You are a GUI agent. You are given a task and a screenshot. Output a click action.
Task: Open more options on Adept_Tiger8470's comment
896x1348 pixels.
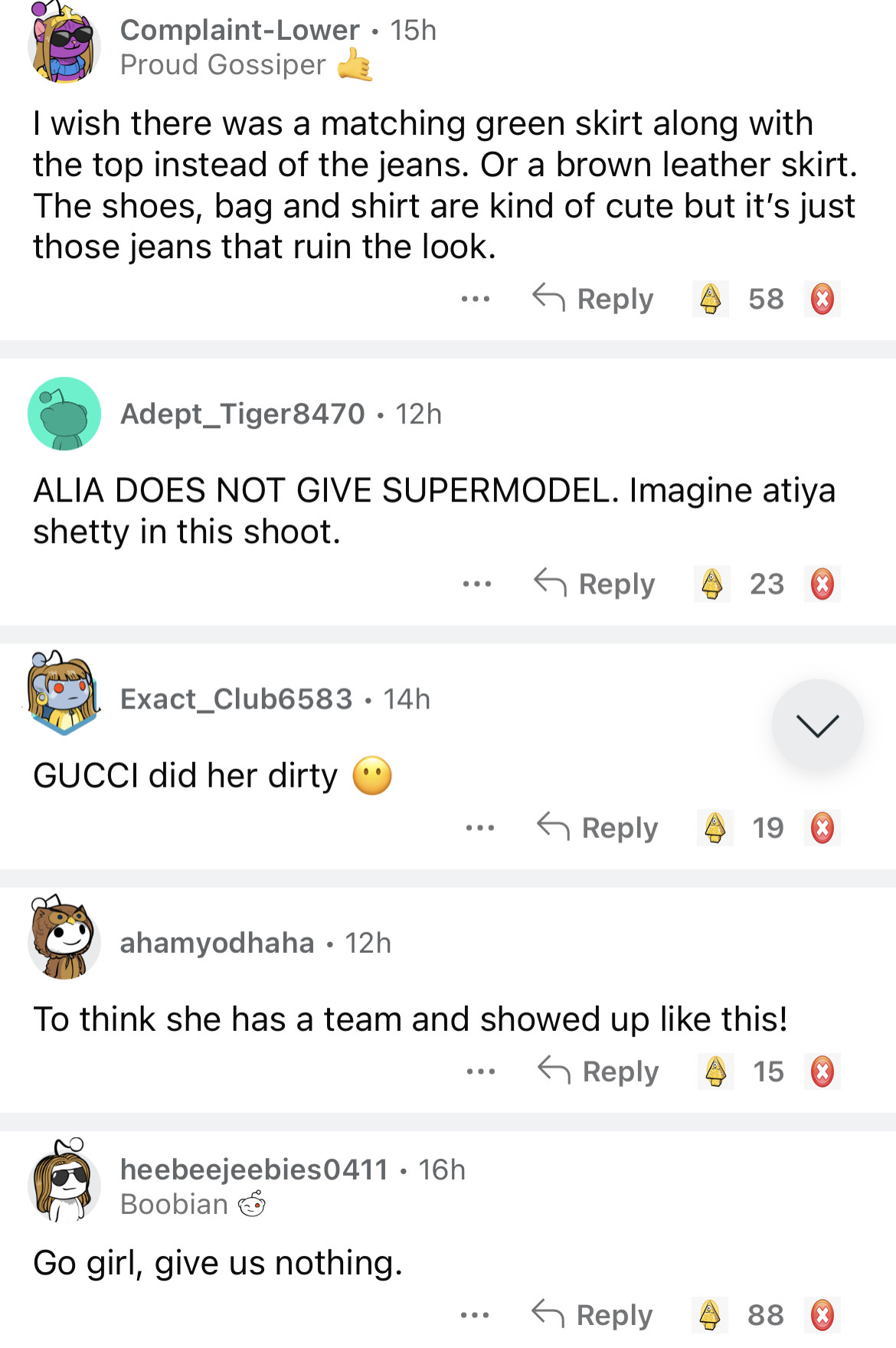pos(477,584)
